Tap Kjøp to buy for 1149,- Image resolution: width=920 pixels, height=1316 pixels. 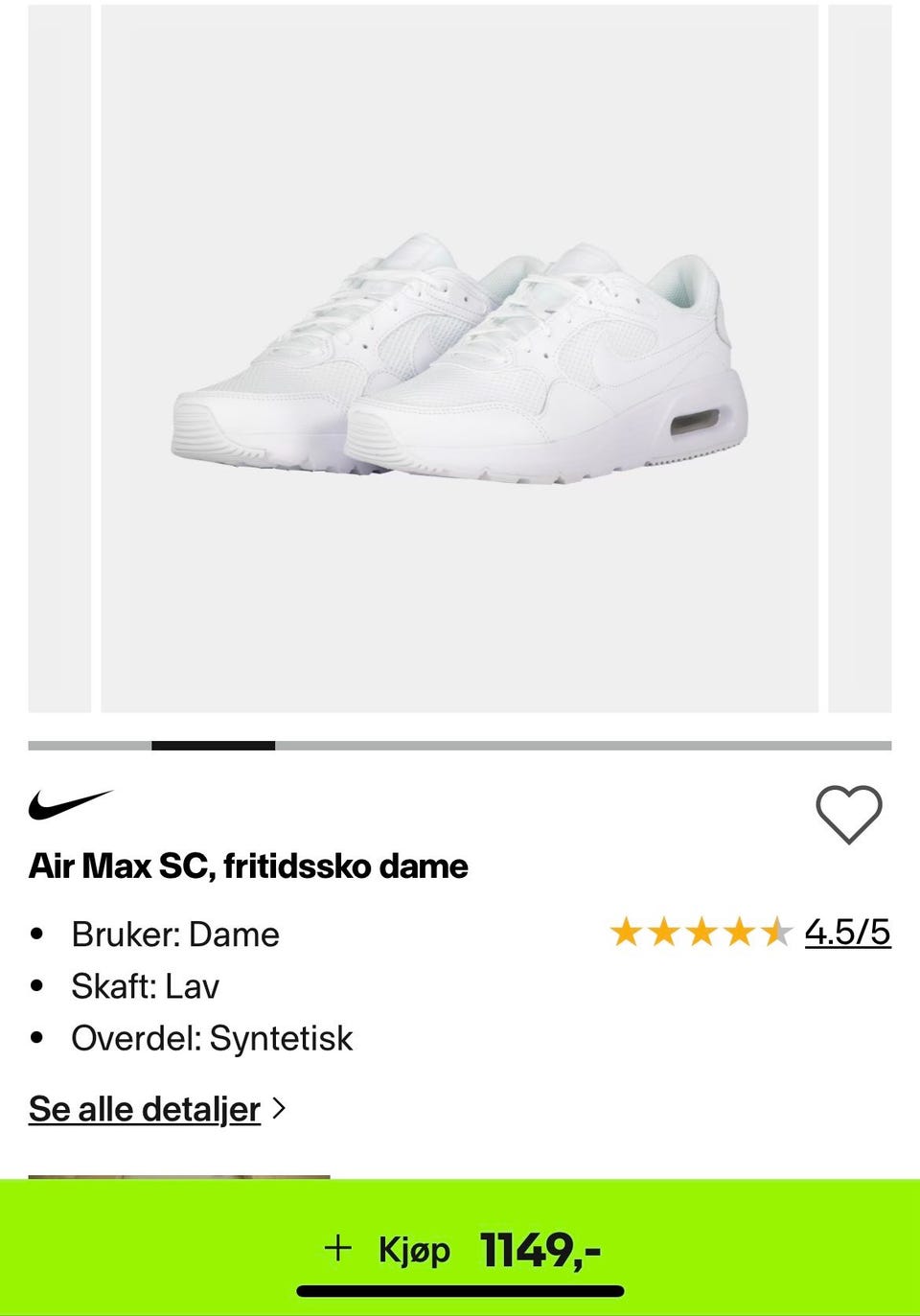[460, 1249]
